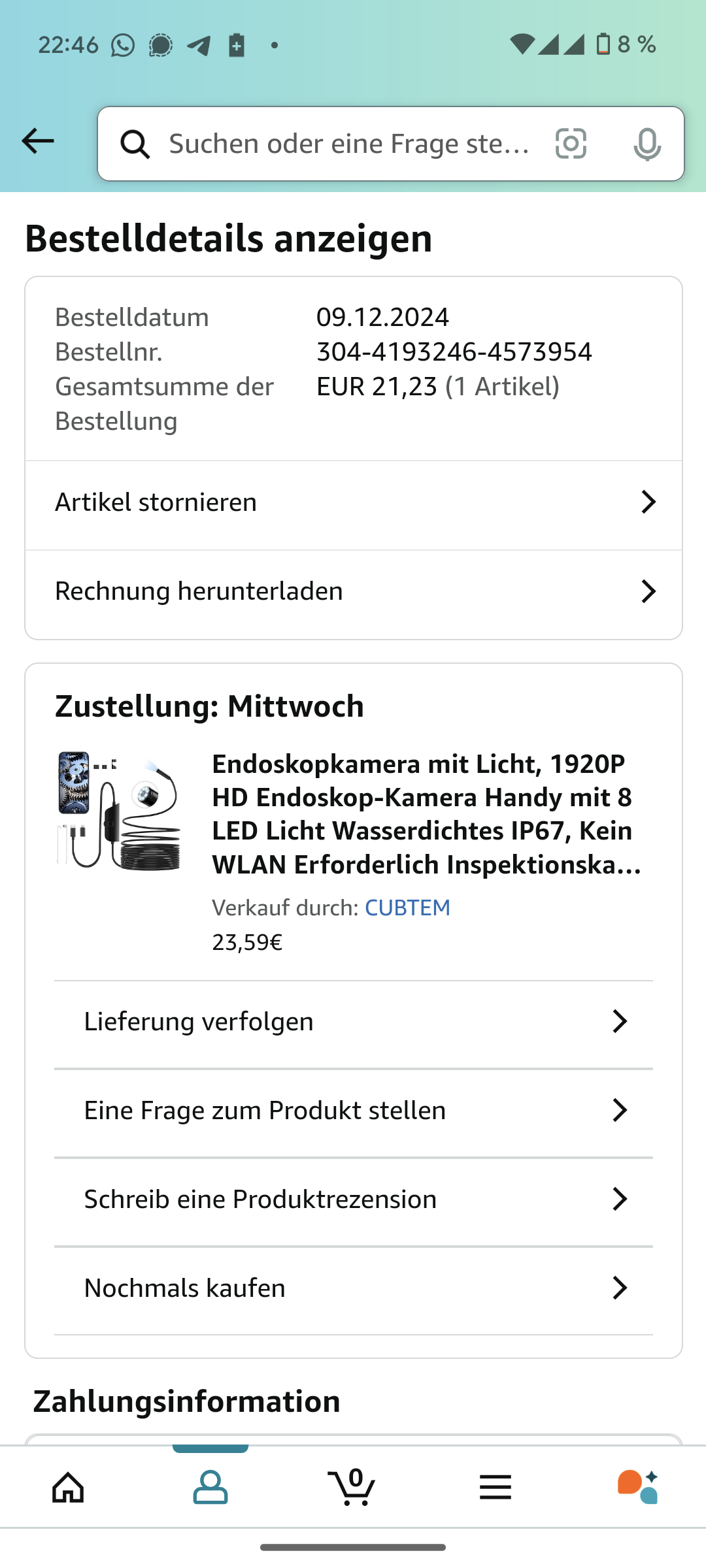Select Nochmals kaufen
The image size is (706, 1568).
point(353,1288)
